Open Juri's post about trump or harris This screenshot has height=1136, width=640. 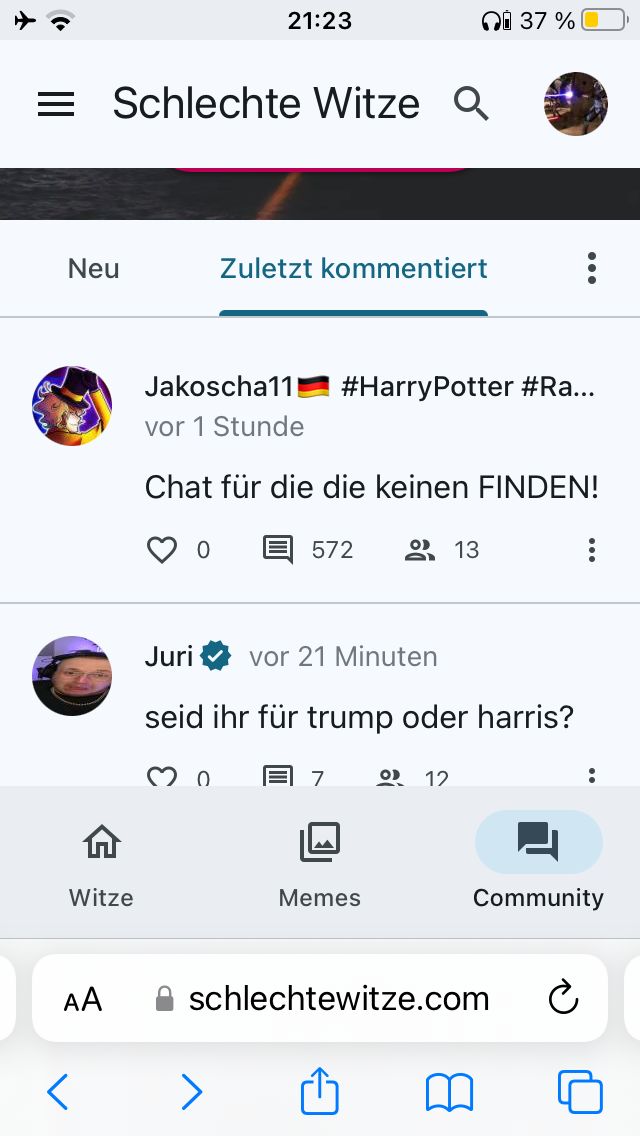pos(359,717)
